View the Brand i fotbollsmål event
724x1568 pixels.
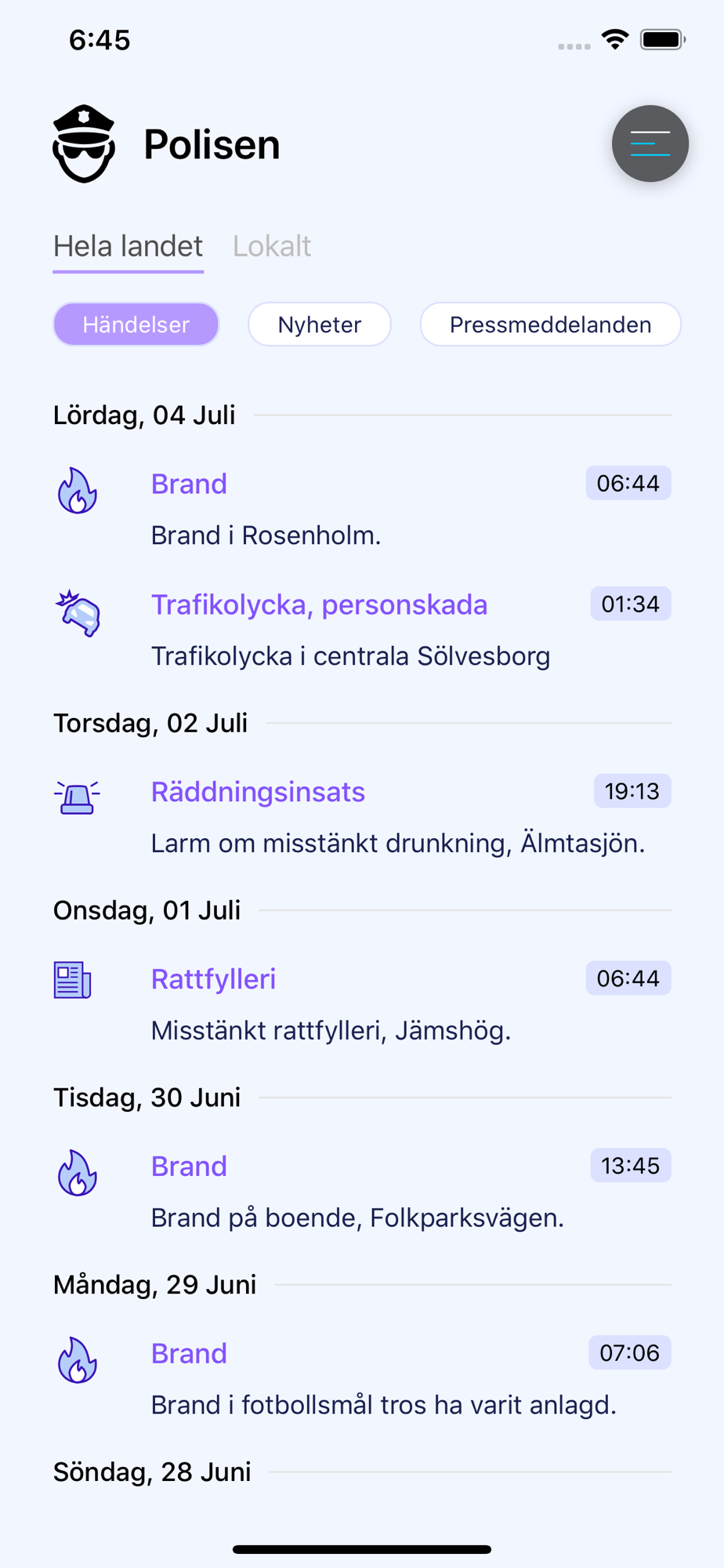pyautogui.click(x=360, y=1379)
